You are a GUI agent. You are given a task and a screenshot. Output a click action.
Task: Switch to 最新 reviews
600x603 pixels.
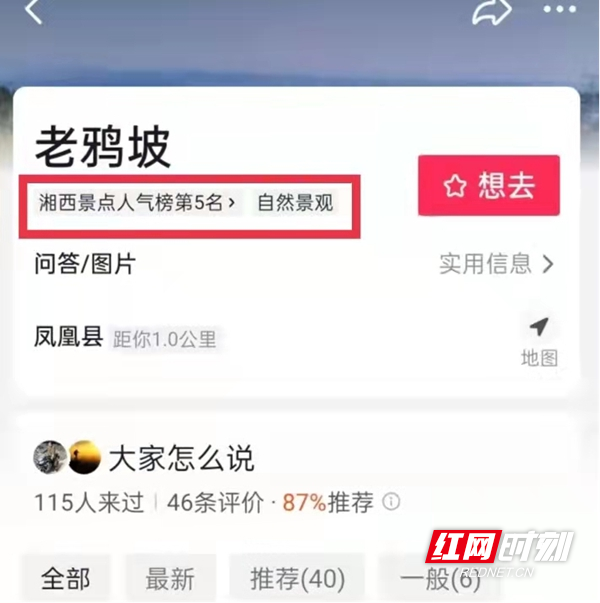[x=170, y=577]
